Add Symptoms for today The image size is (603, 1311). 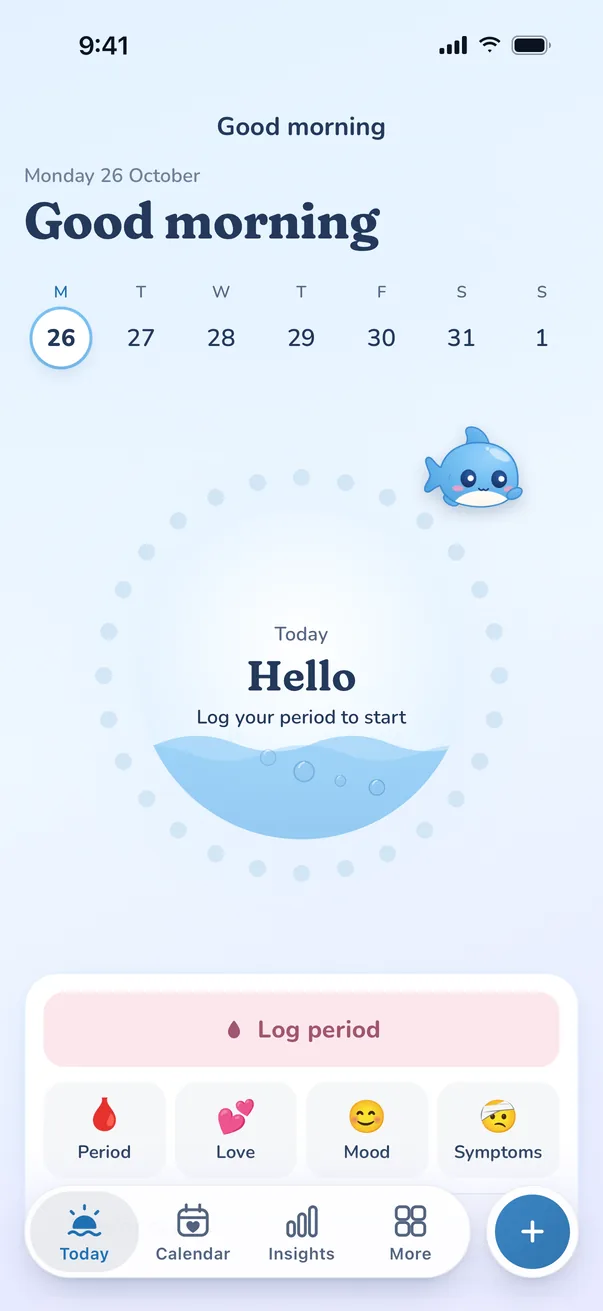click(498, 1128)
